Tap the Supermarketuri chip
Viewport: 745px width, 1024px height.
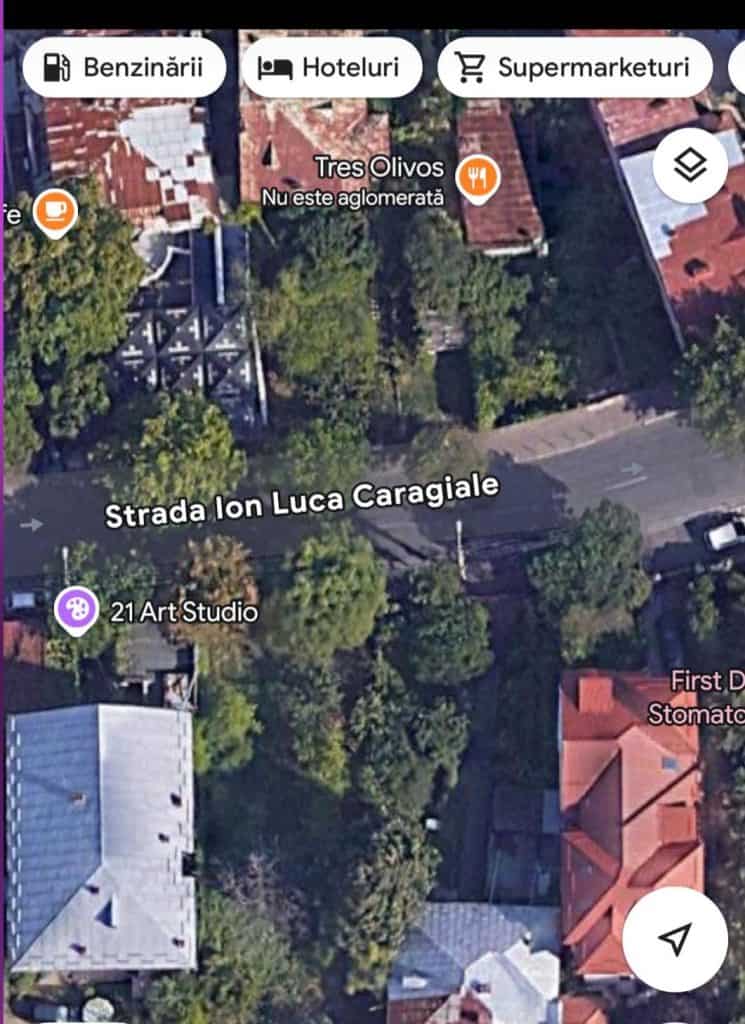pos(575,67)
